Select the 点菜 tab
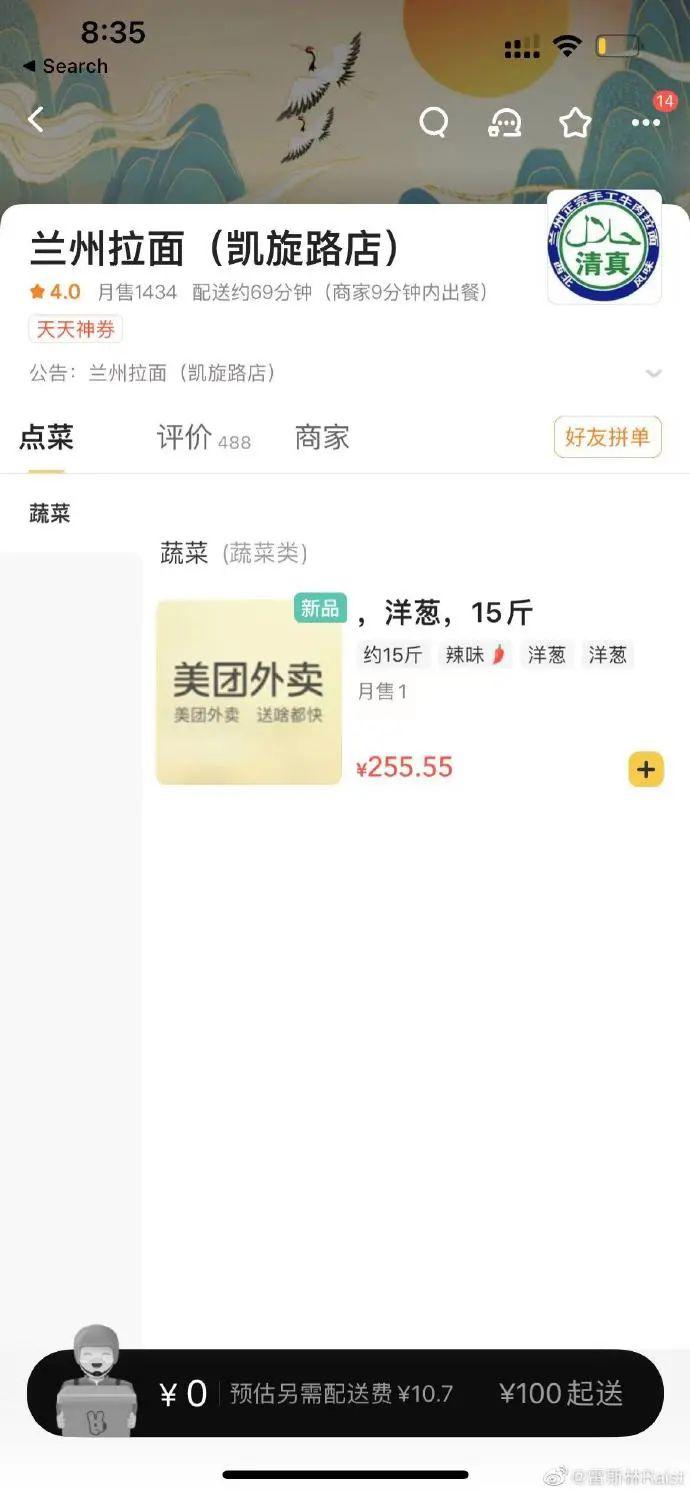The width and height of the screenshot is (690, 1493). point(46,438)
